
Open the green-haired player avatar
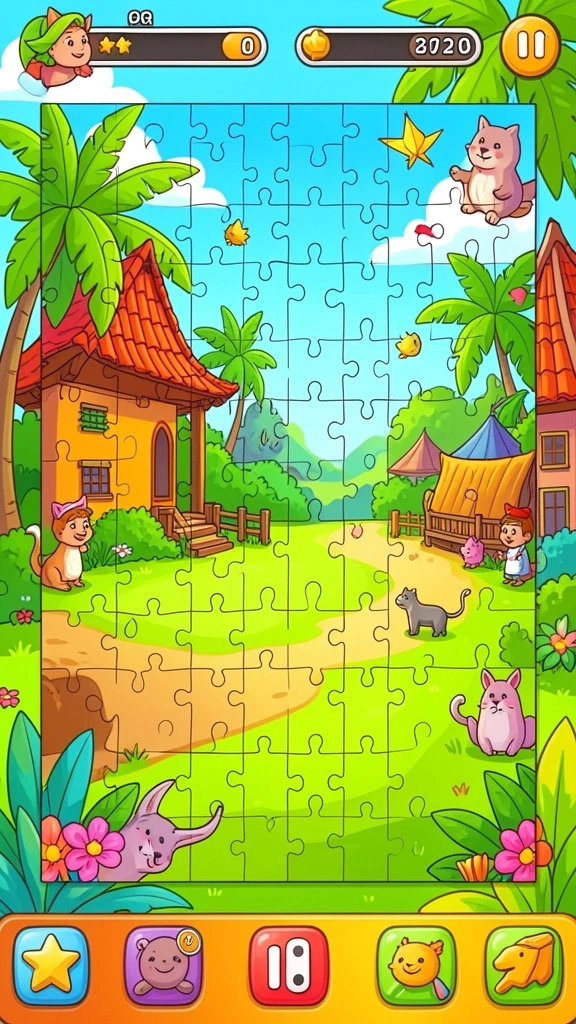[x=57, y=48]
